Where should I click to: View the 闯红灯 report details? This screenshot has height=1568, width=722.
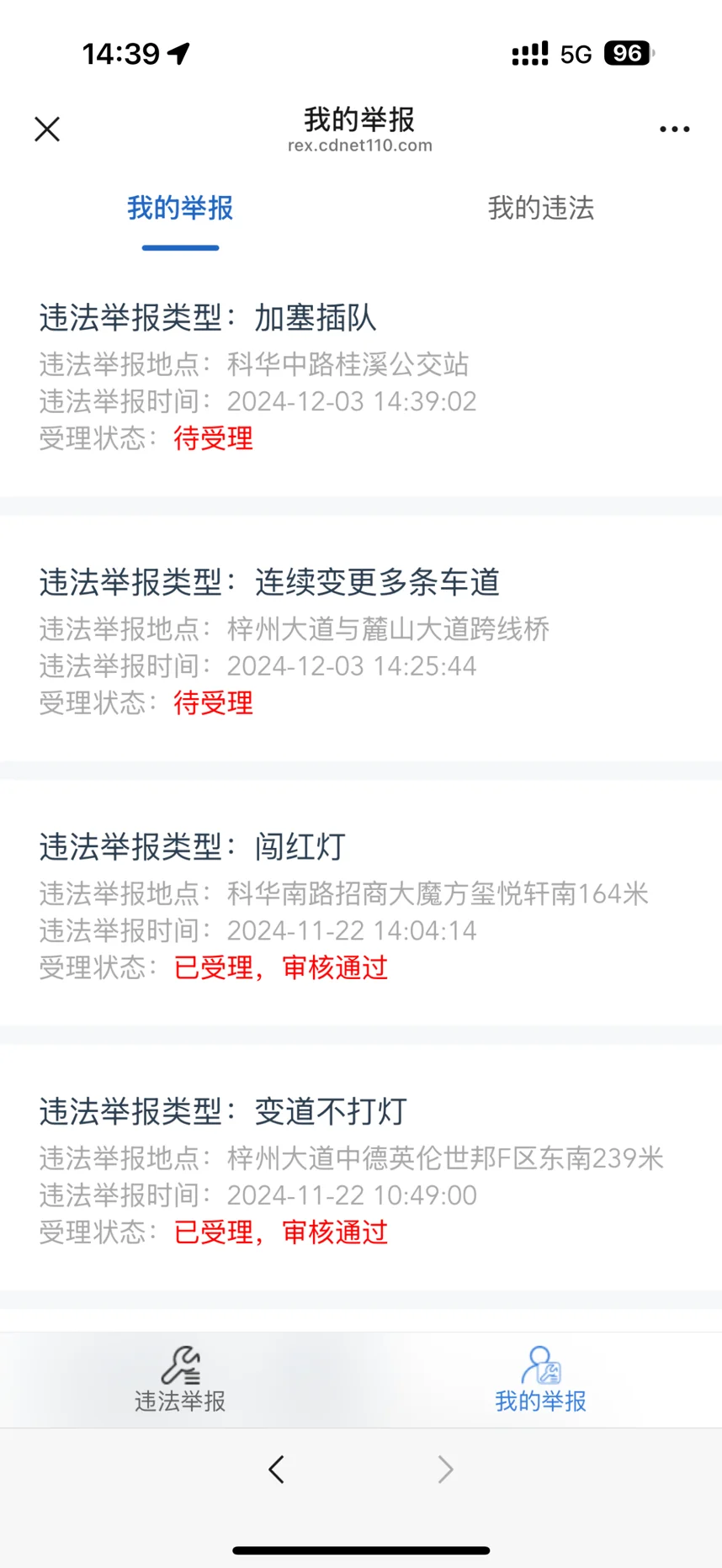click(361, 907)
